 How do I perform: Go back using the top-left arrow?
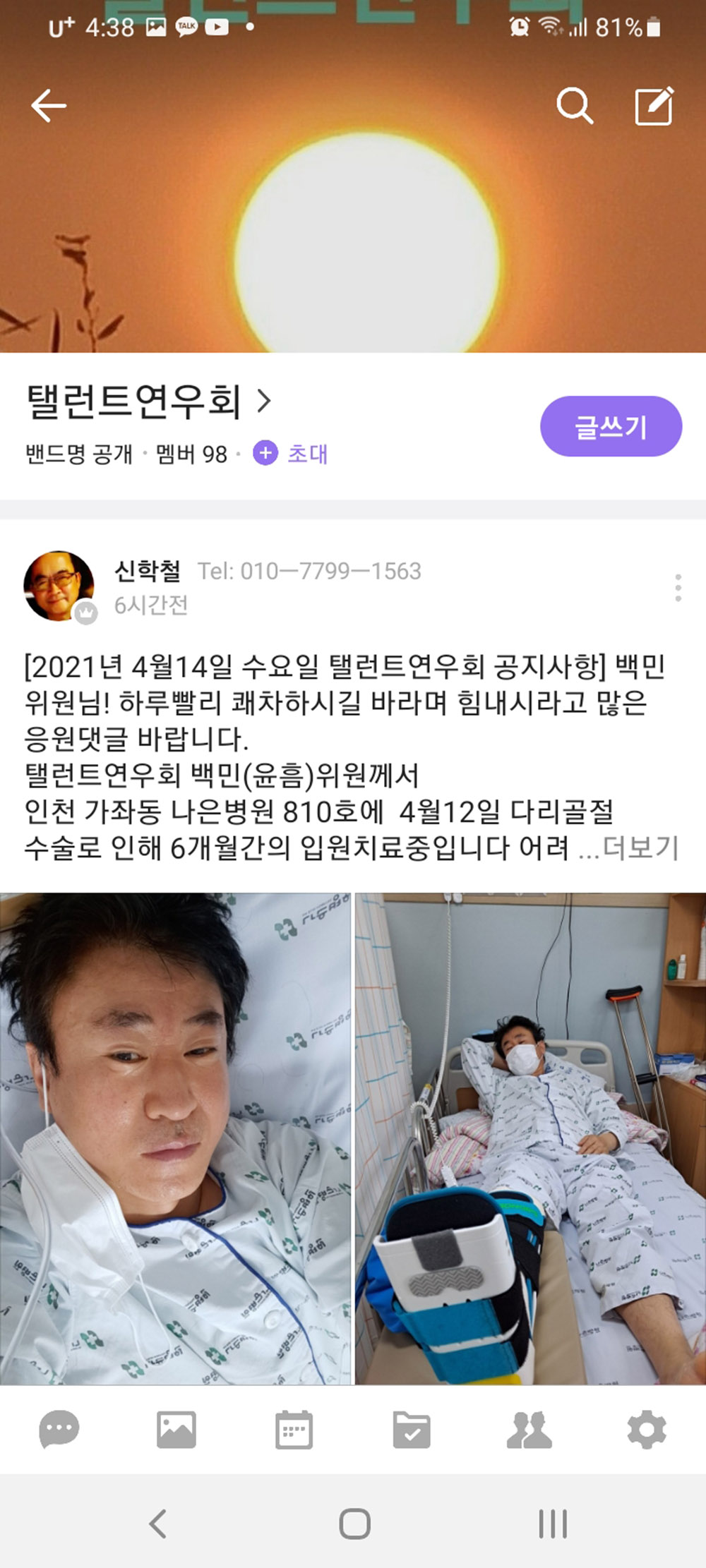tap(49, 107)
